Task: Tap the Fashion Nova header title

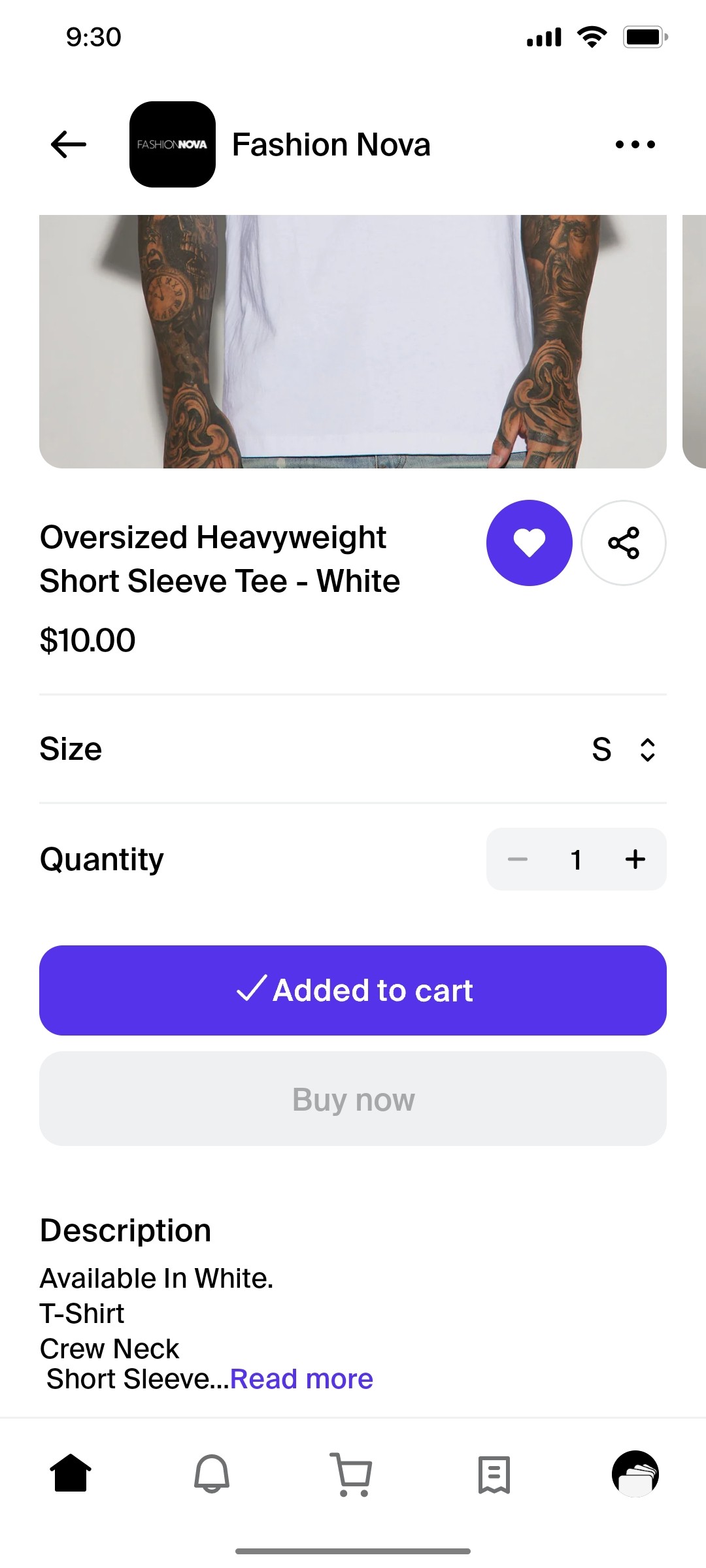Action: point(331,144)
